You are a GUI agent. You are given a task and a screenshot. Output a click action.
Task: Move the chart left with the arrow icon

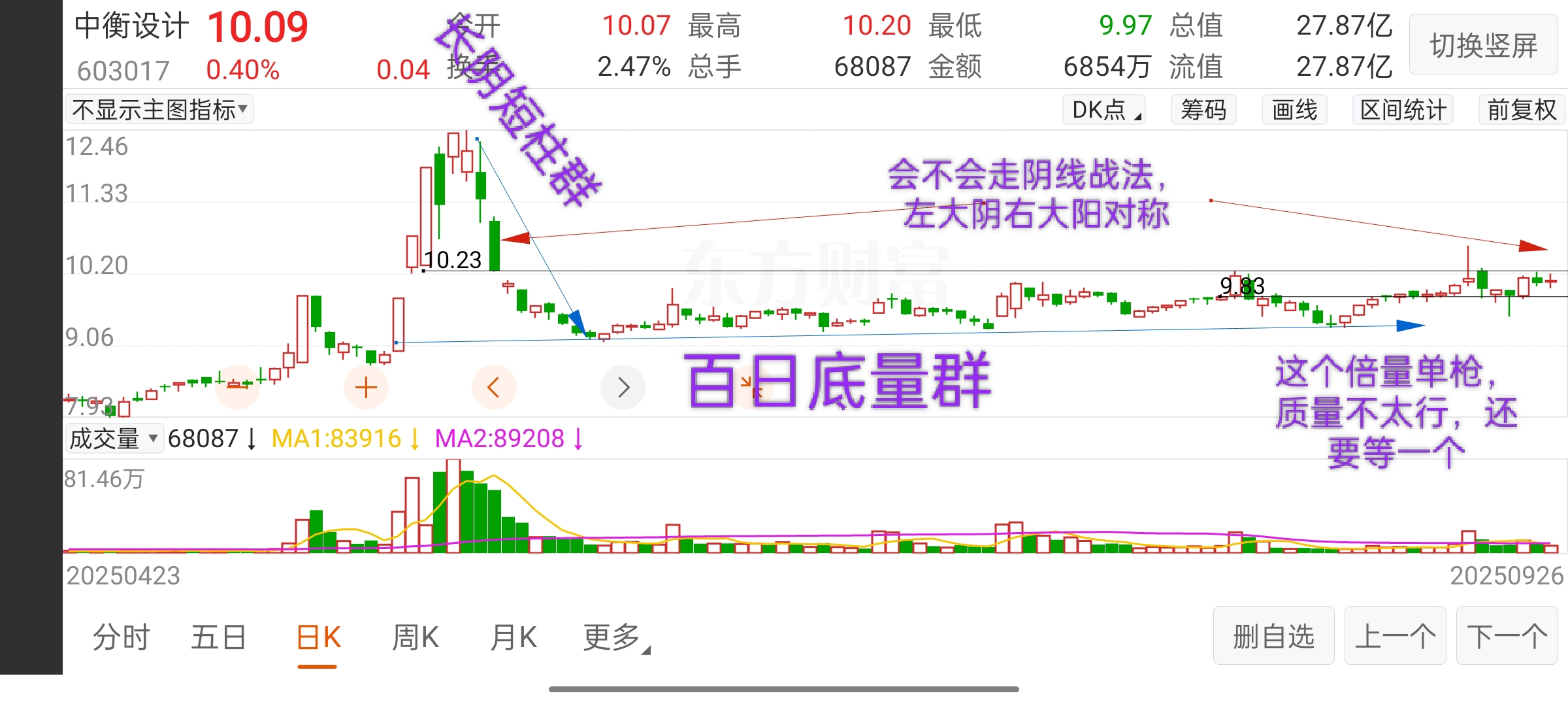pos(494,387)
